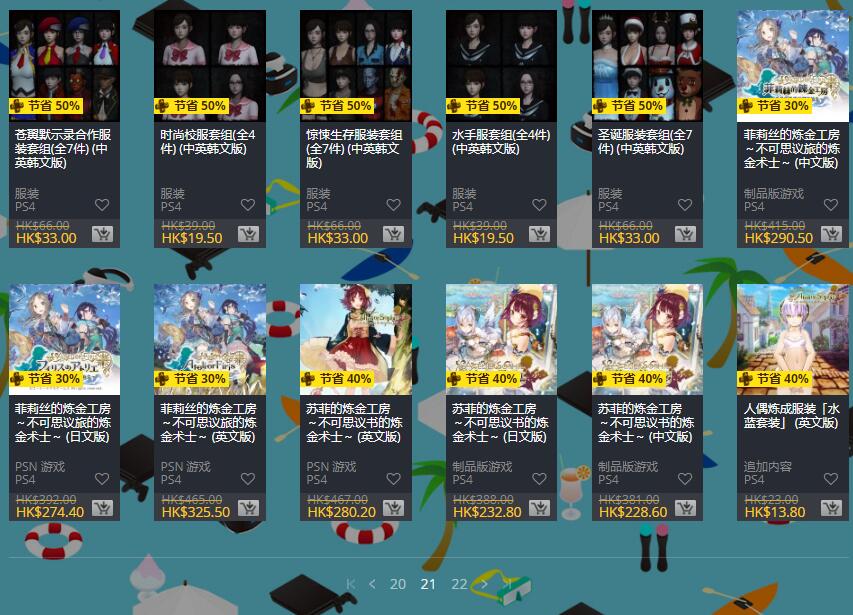Add 圣诞服装套组 to the cart
This screenshot has height=615, width=853.
[x=685, y=235]
